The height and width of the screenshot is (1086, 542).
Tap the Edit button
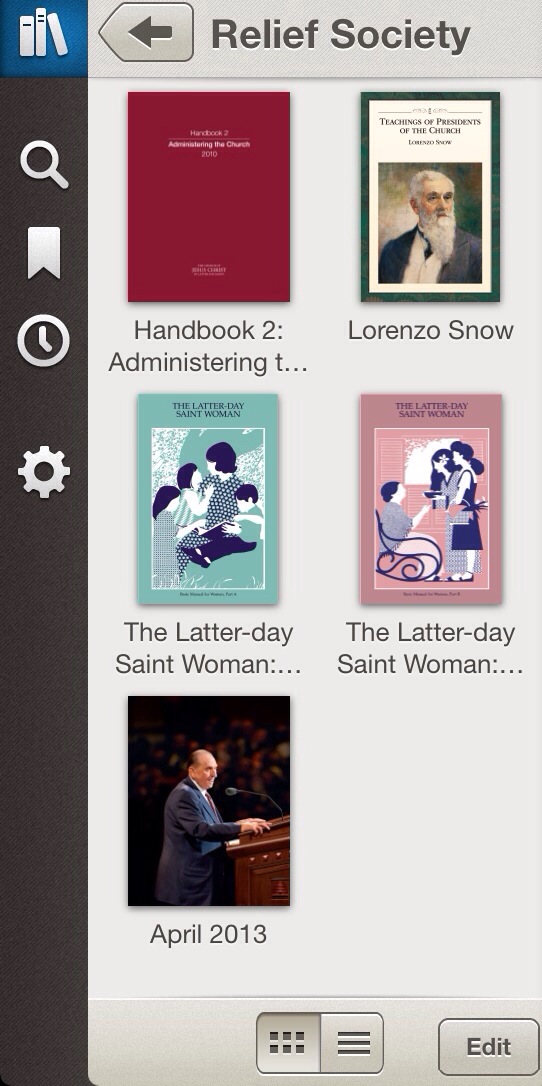tap(489, 1047)
